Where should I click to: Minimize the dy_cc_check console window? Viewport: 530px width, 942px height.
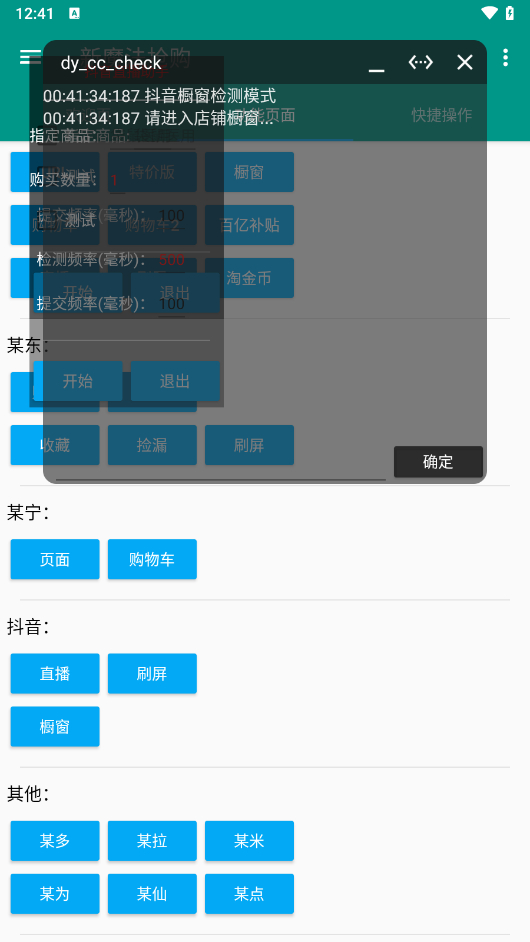(x=376, y=62)
